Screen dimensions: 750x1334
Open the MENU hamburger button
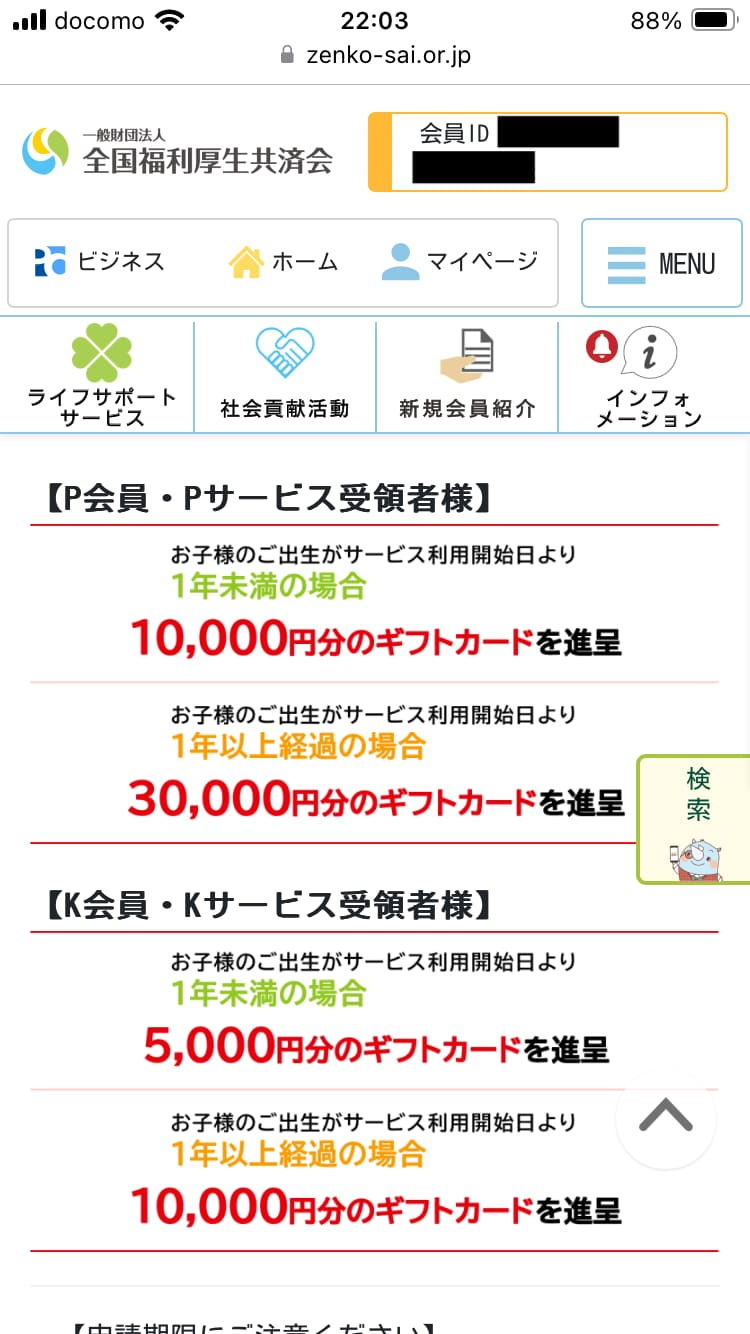(x=662, y=263)
